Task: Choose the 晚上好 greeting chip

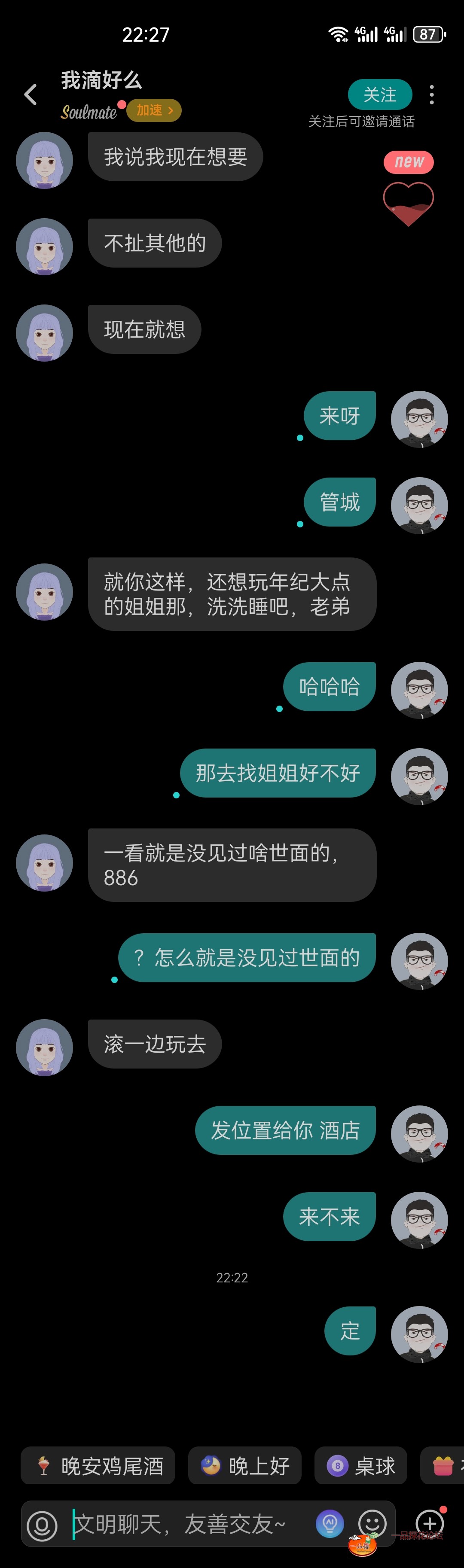Action: (x=245, y=1465)
